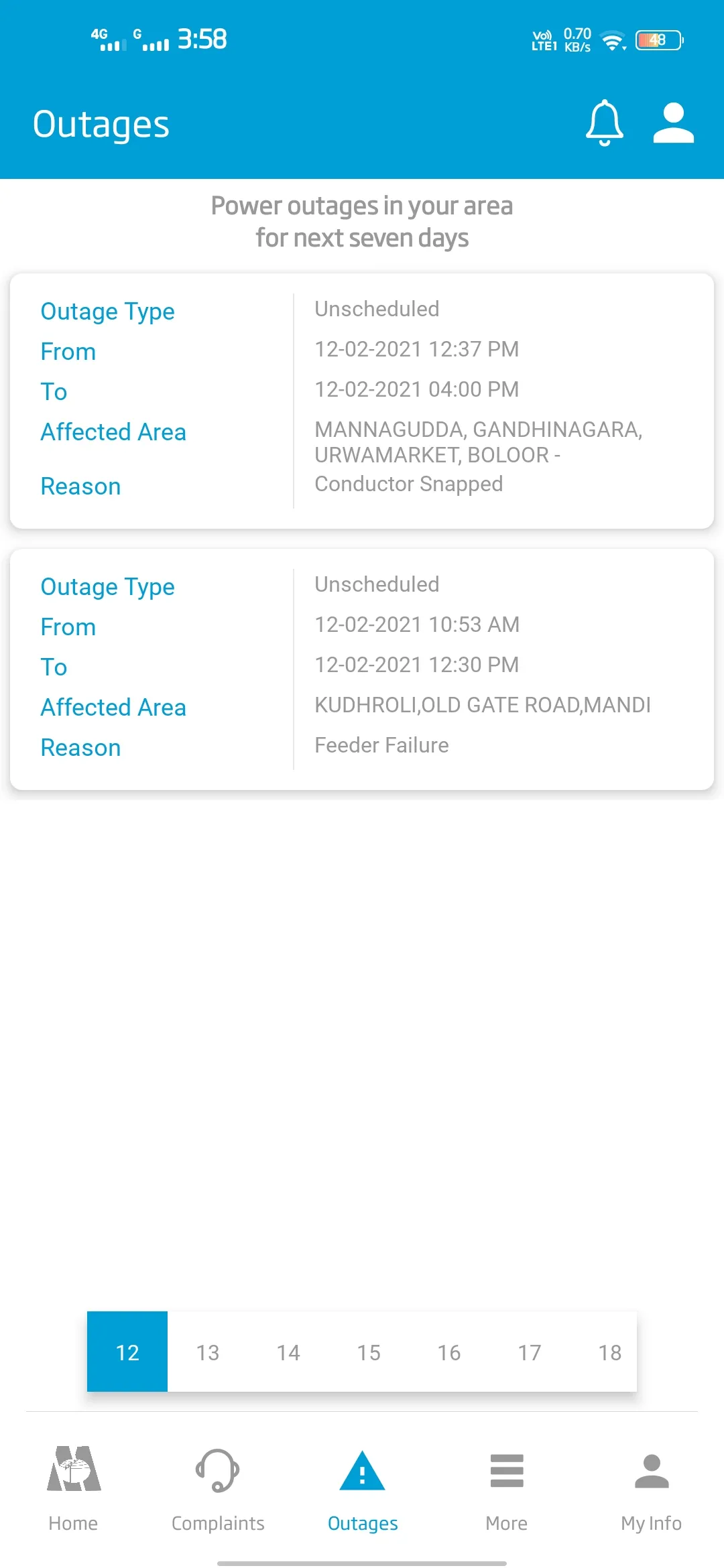Viewport: 724px width, 1568px height.
Task: Open the notifications bell icon
Action: pyautogui.click(x=603, y=124)
